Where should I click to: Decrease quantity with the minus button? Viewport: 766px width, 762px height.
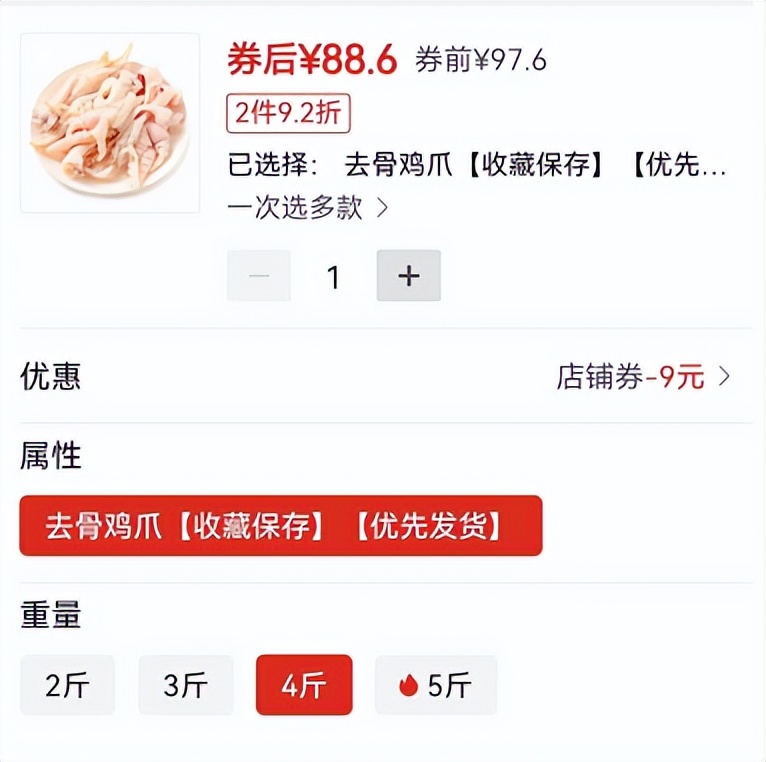259,276
